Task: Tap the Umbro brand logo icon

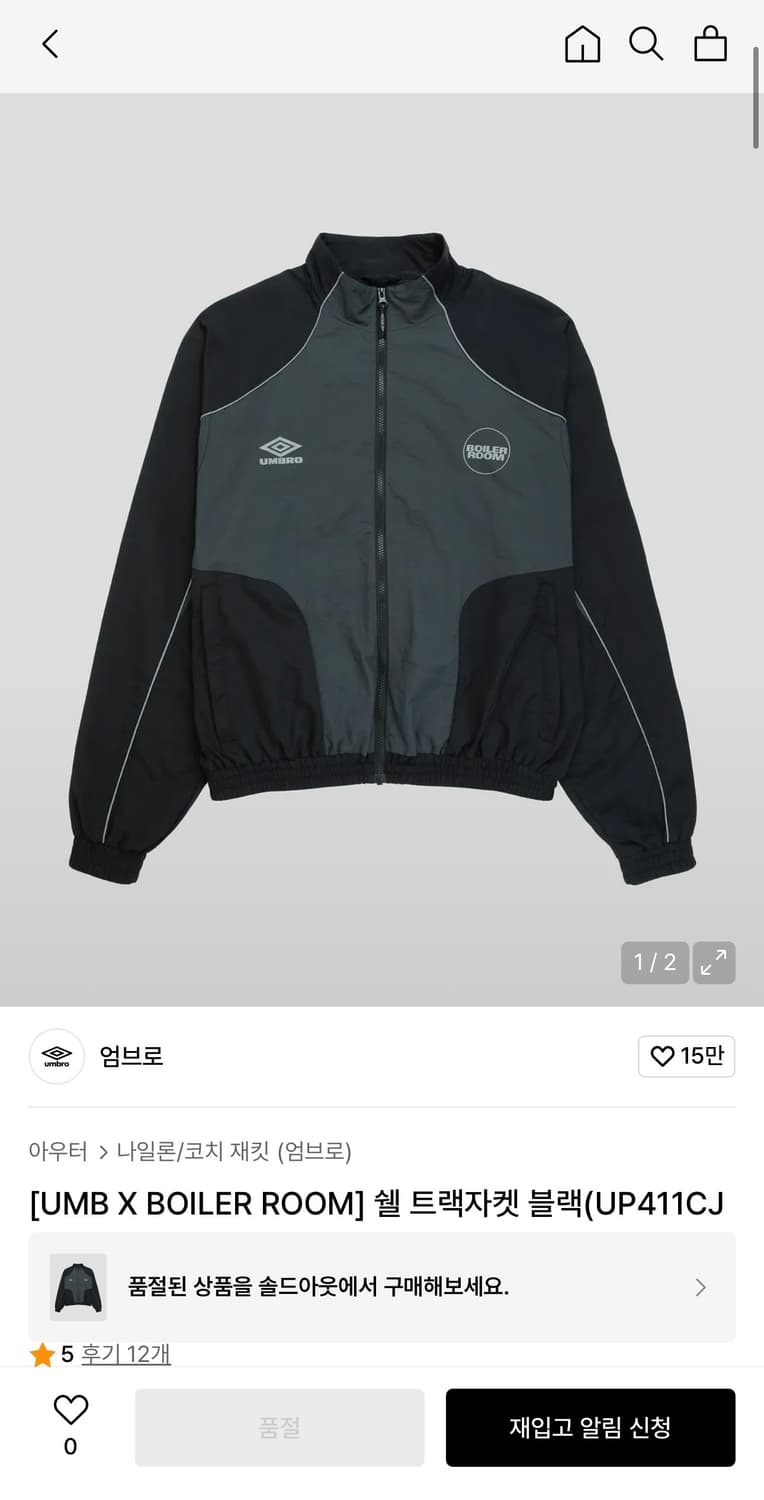Action: coord(57,1057)
